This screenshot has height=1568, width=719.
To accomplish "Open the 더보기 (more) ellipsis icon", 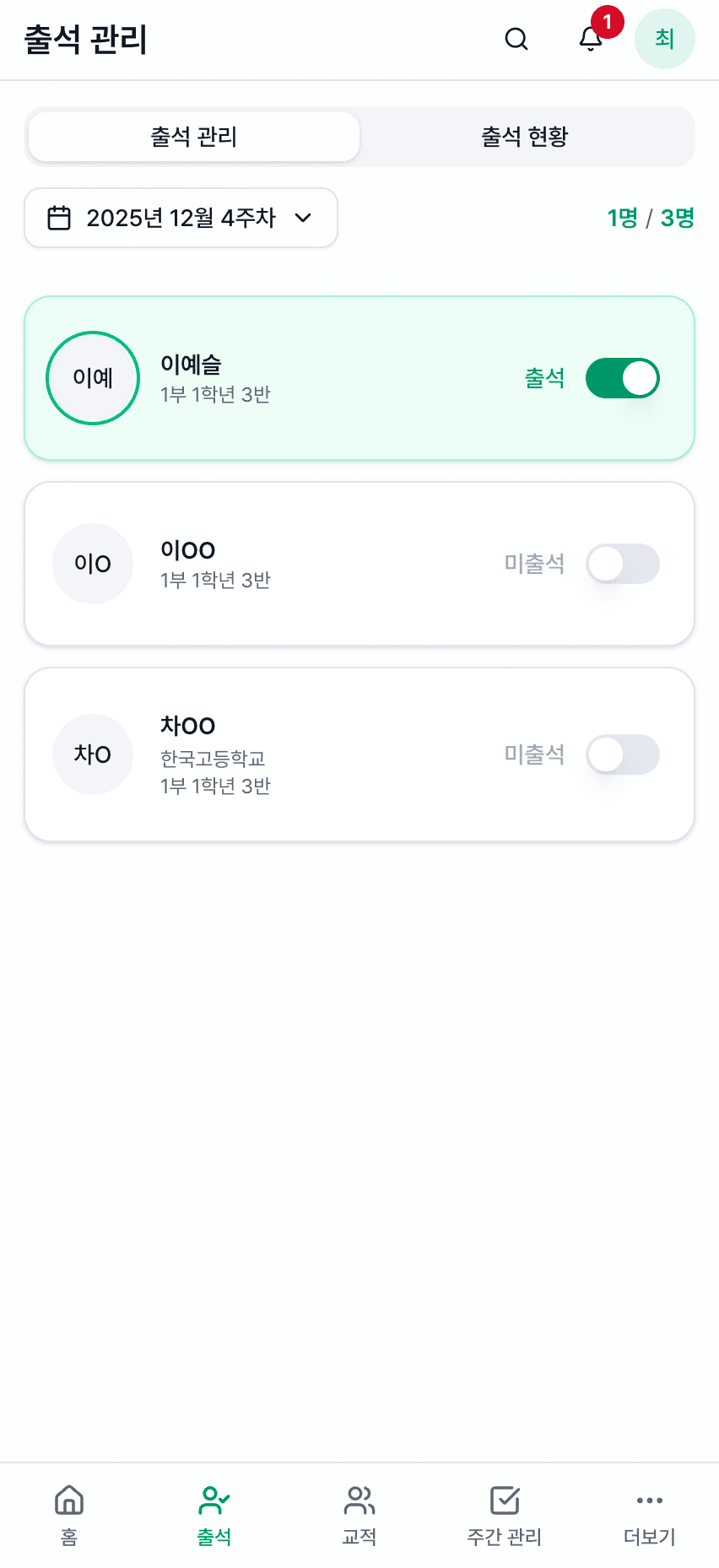I will pyautogui.click(x=648, y=1513).
